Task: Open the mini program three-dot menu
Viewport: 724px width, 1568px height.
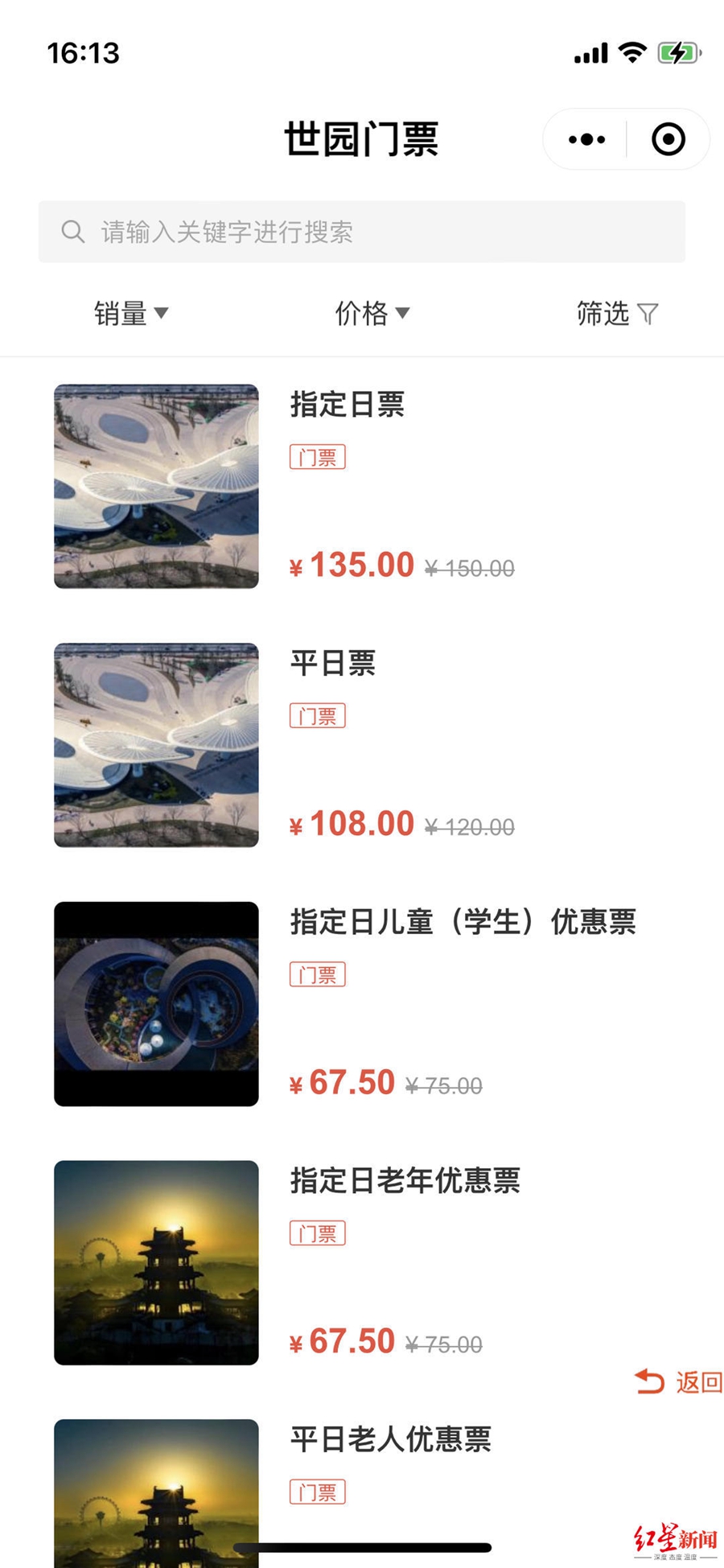Action: coord(586,139)
